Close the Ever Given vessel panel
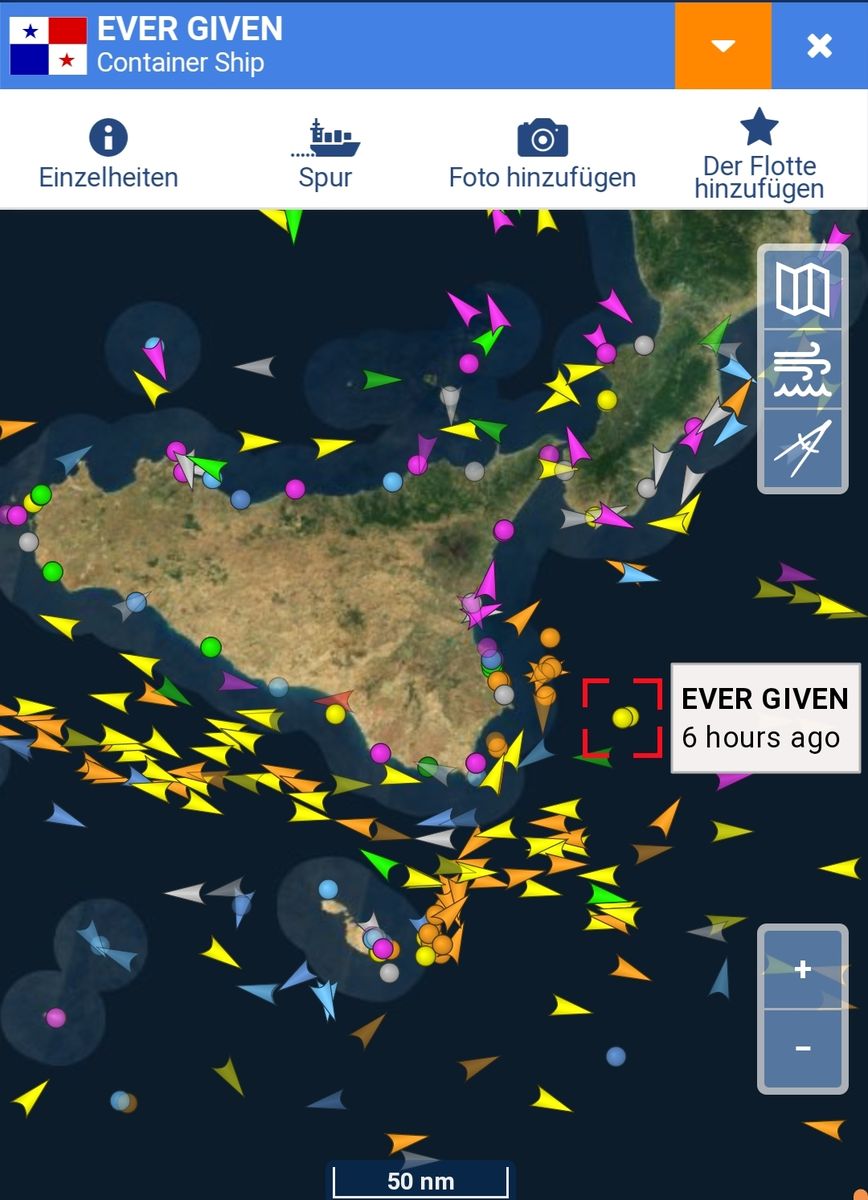Viewport: 868px width, 1200px height. (819, 45)
